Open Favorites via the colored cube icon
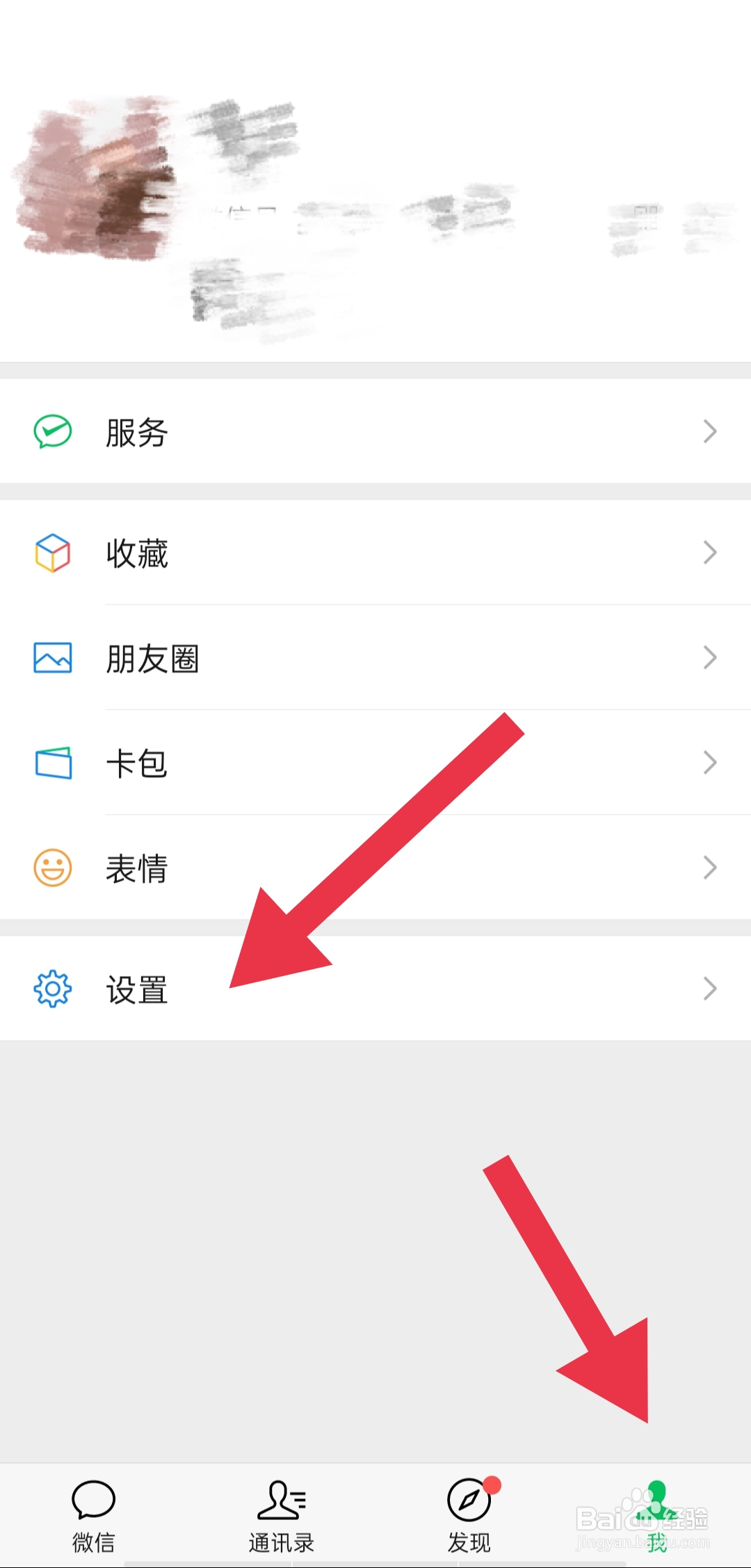 click(x=52, y=553)
